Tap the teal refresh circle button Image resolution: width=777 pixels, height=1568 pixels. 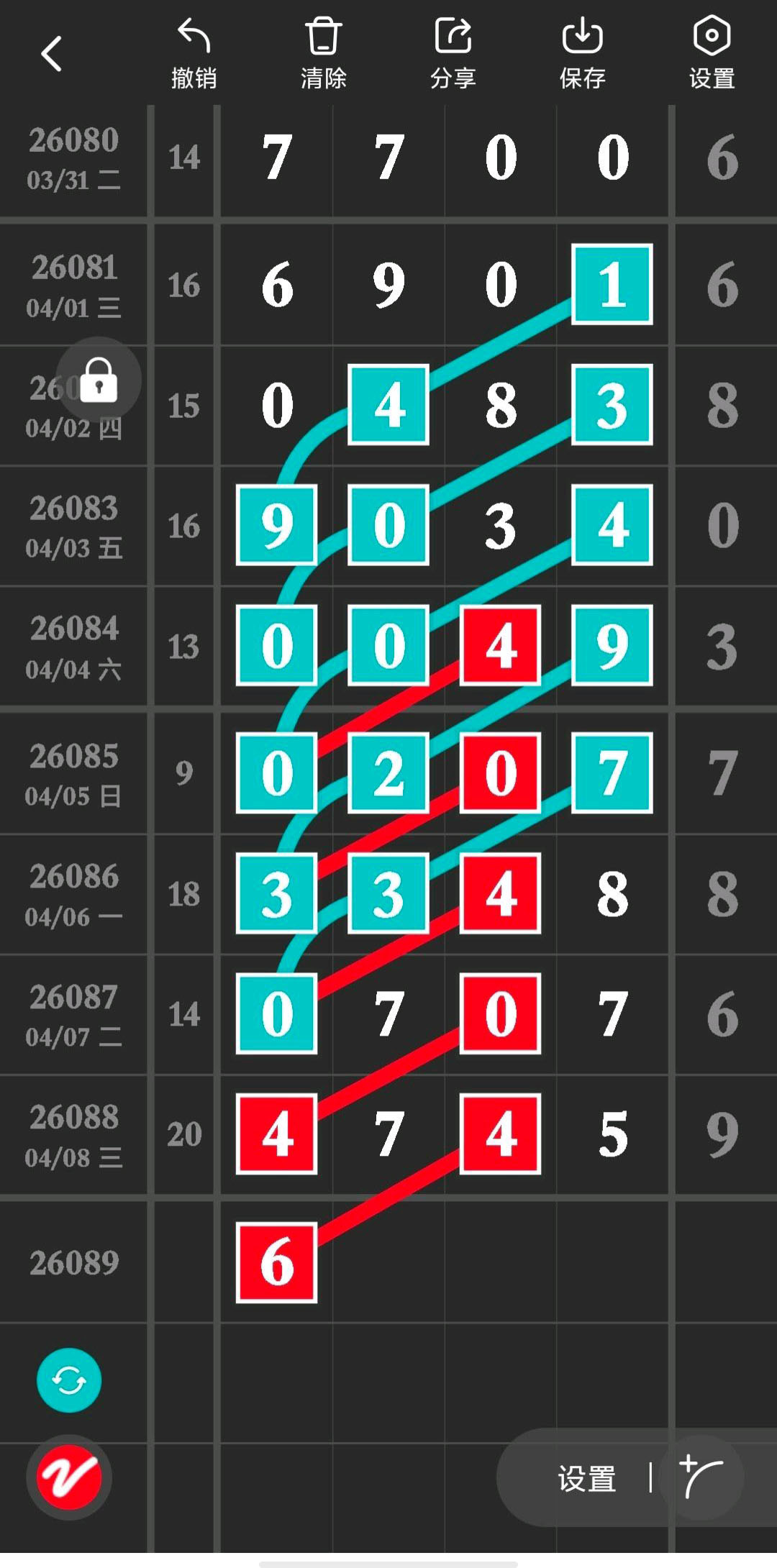(69, 1380)
